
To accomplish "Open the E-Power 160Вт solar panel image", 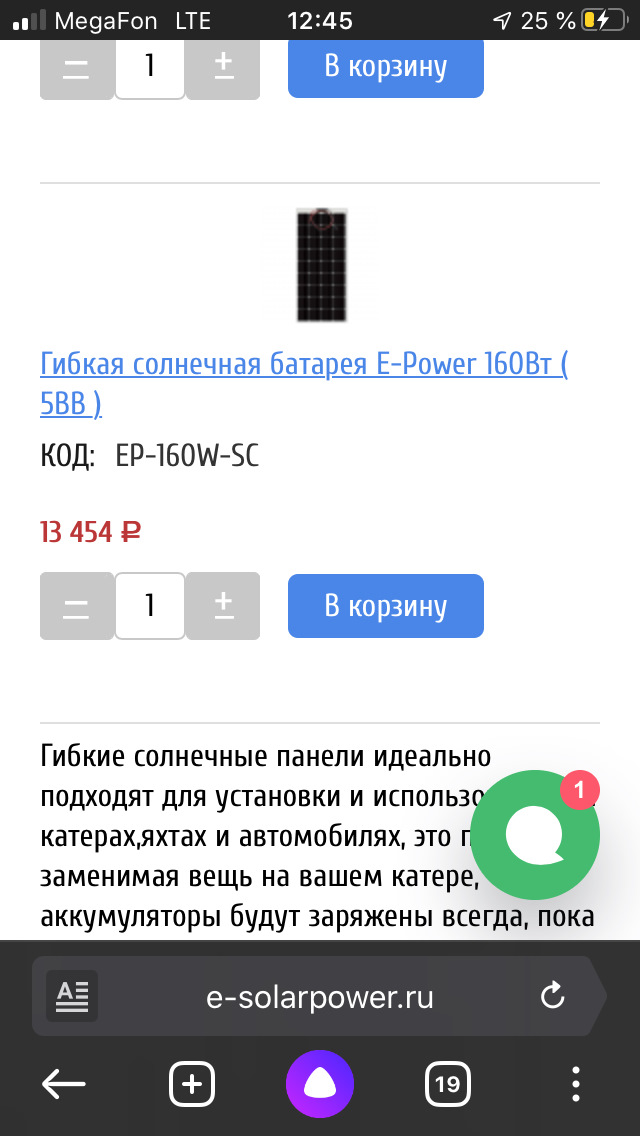I will (322, 264).
